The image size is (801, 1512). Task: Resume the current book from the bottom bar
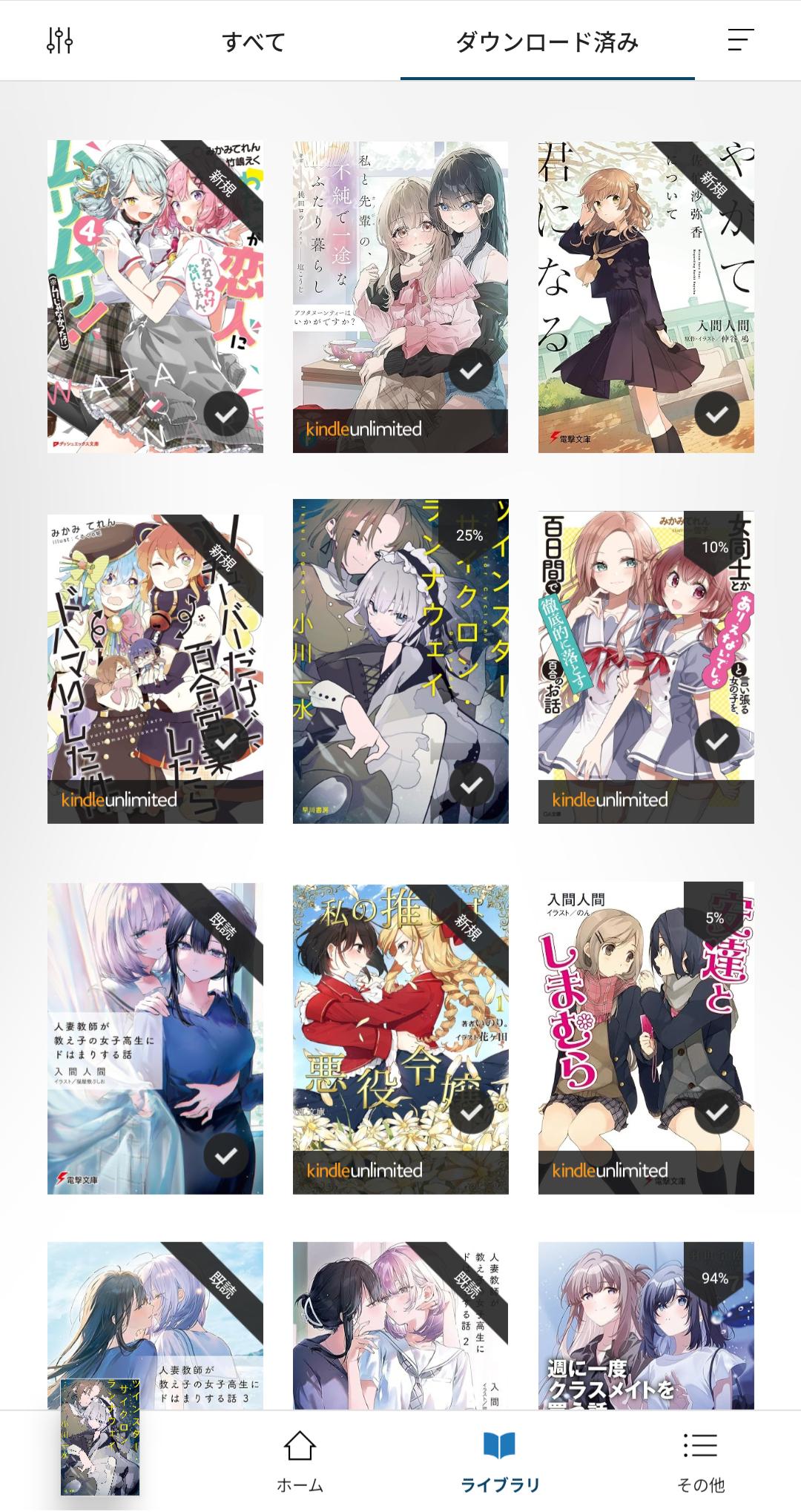tap(100, 1446)
